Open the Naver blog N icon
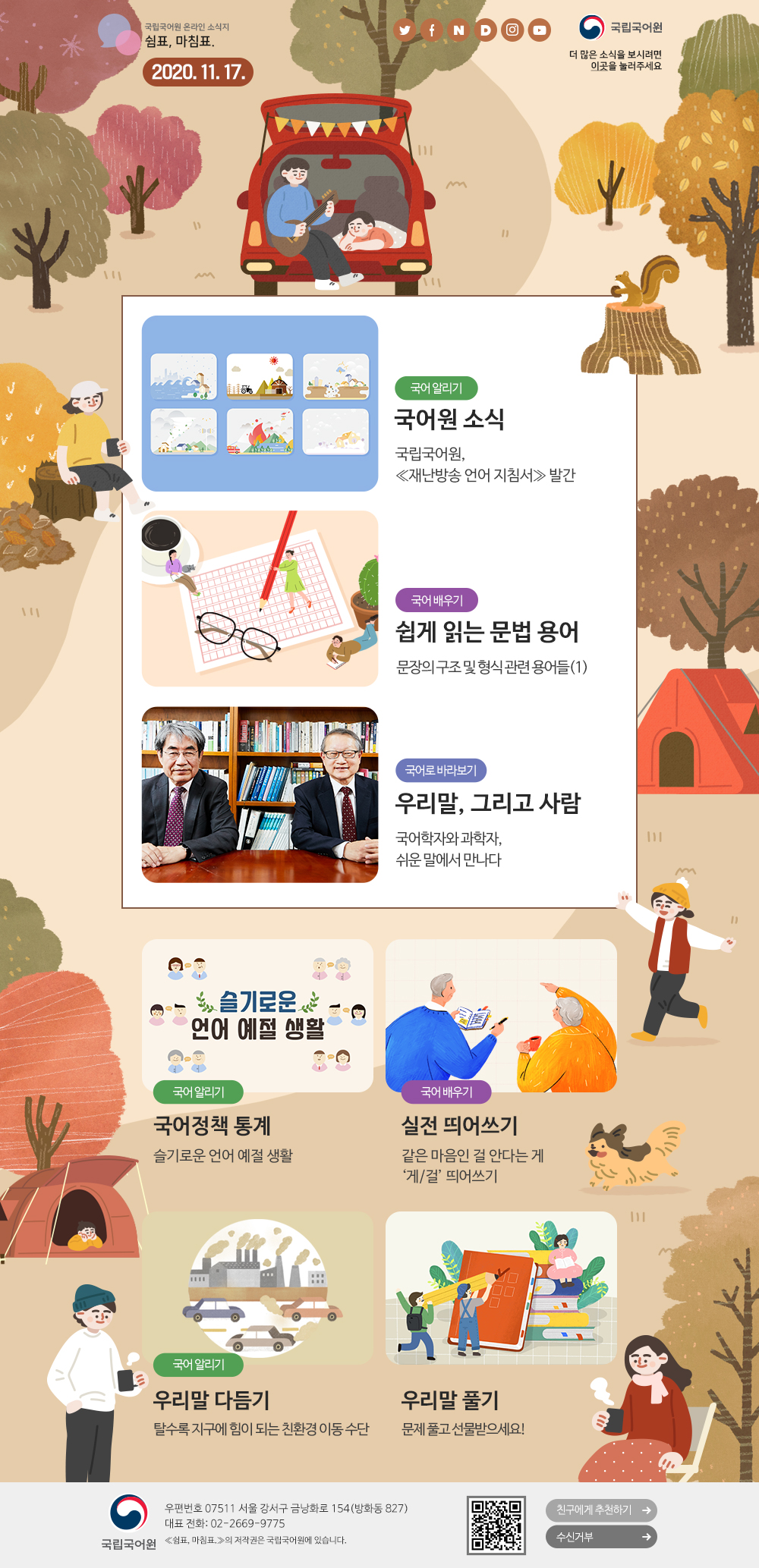The image size is (759, 1568). 458,30
